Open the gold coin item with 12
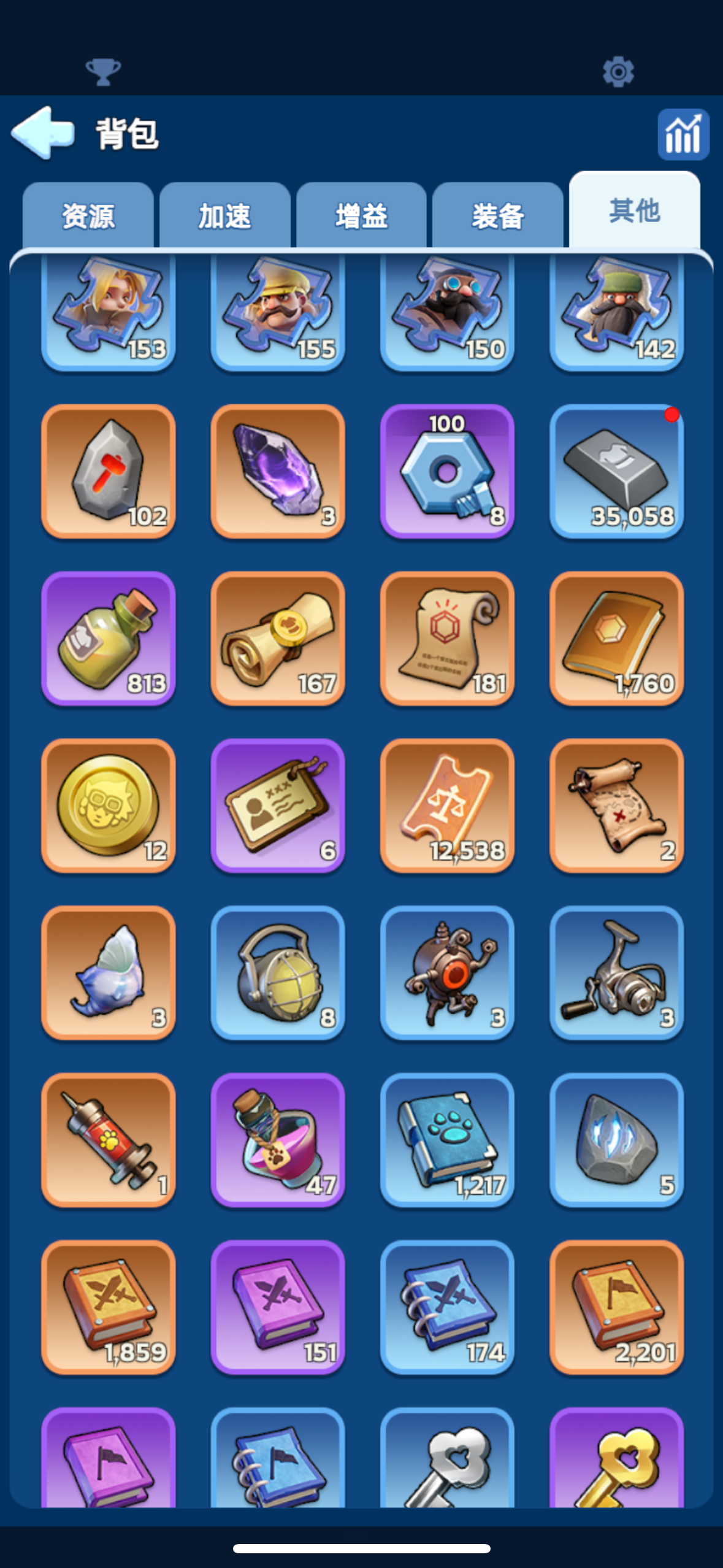This screenshot has height=1568, width=723. click(x=109, y=805)
